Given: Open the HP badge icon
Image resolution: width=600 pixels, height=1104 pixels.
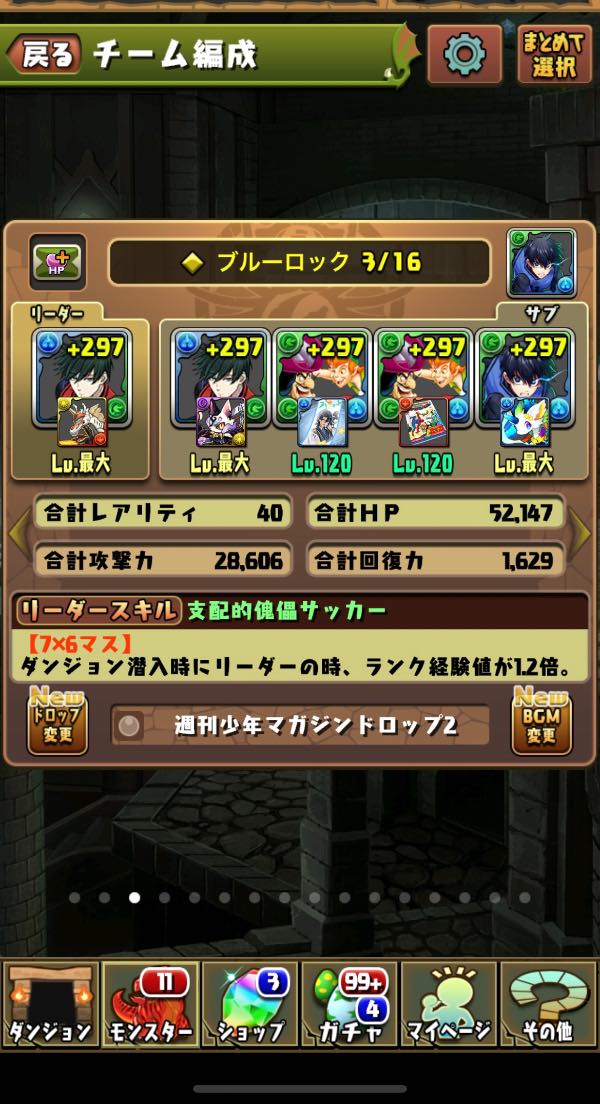Looking at the screenshot, I should coord(57,262).
